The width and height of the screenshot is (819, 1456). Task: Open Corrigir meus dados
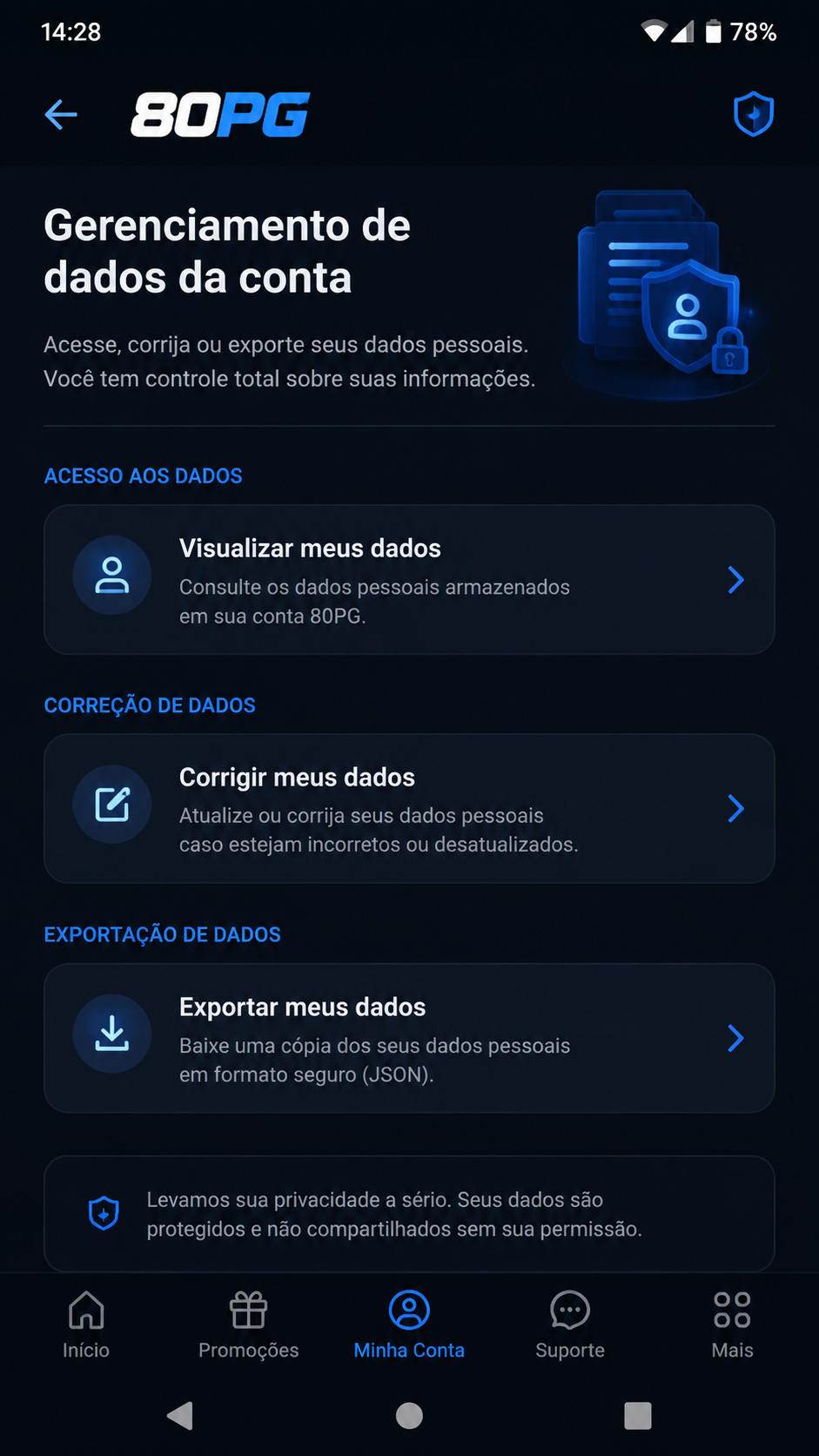pyautogui.click(x=409, y=809)
